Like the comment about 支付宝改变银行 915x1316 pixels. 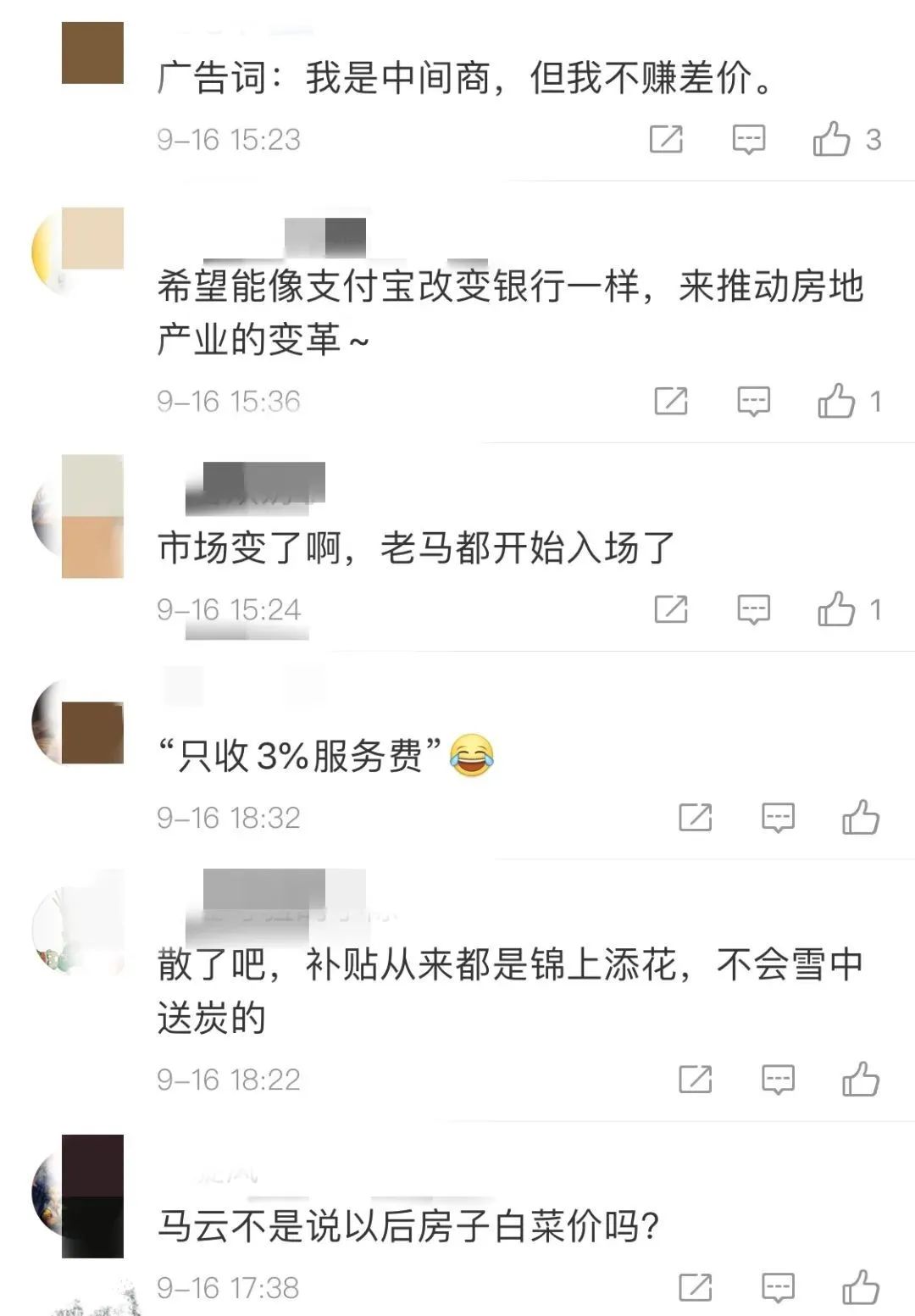click(x=836, y=401)
